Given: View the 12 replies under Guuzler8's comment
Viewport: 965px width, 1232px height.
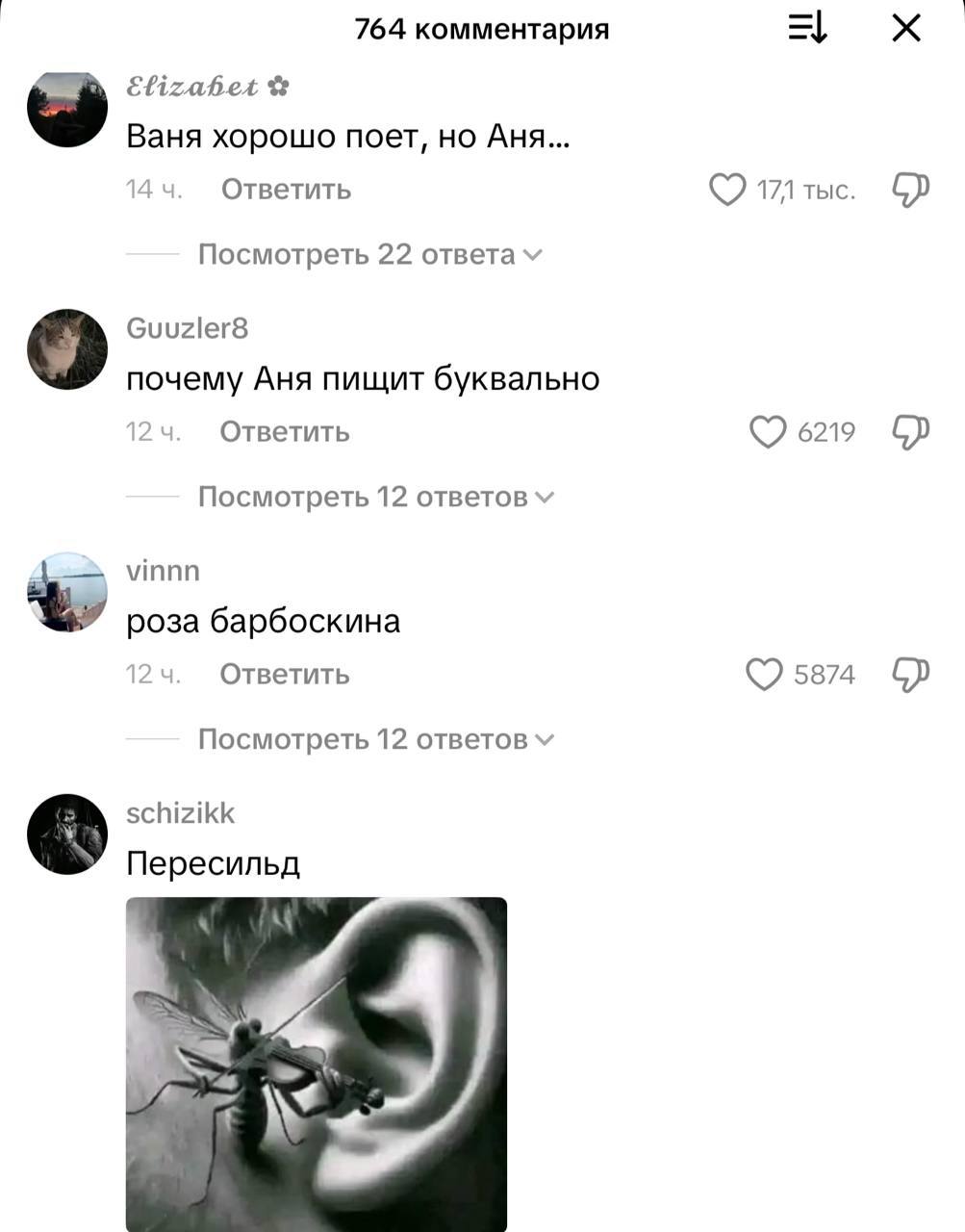Looking at the screenshot, I should point(375,498).
